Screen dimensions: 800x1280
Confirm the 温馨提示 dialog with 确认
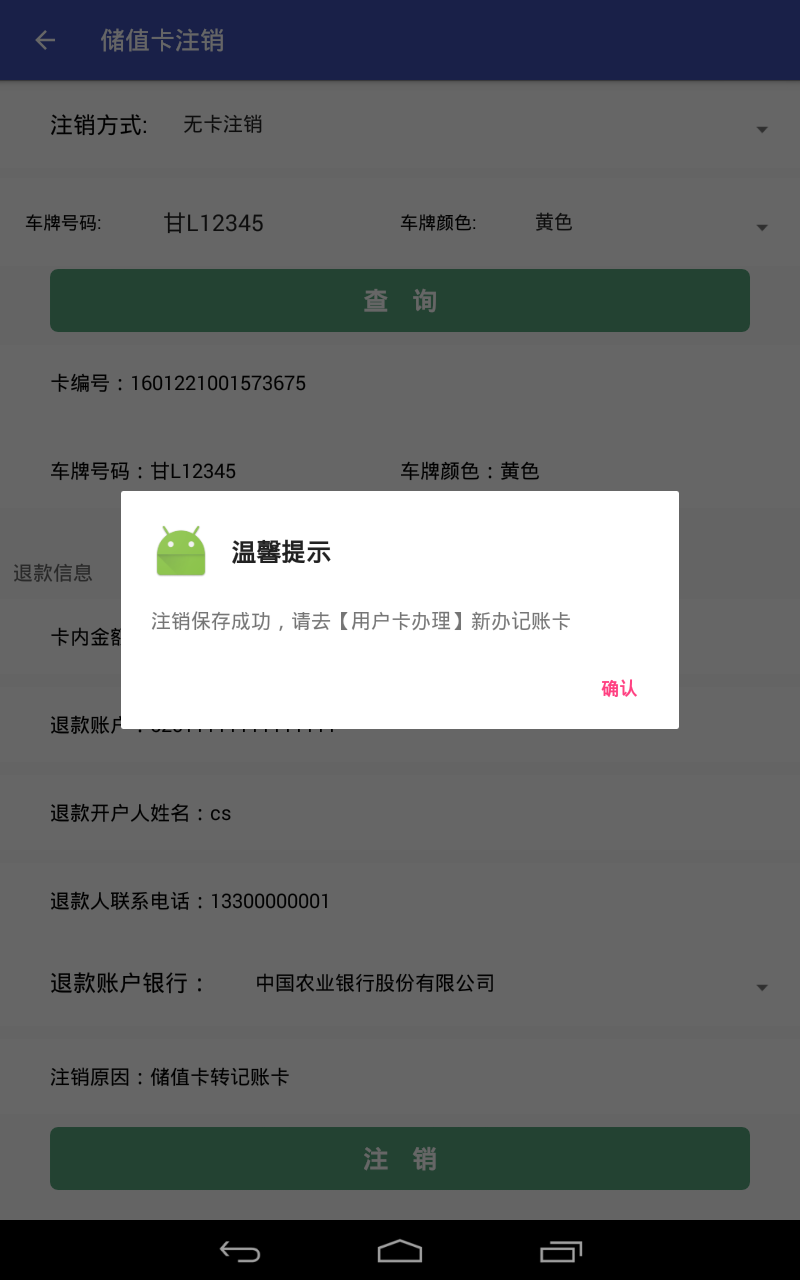pos(618,688)
